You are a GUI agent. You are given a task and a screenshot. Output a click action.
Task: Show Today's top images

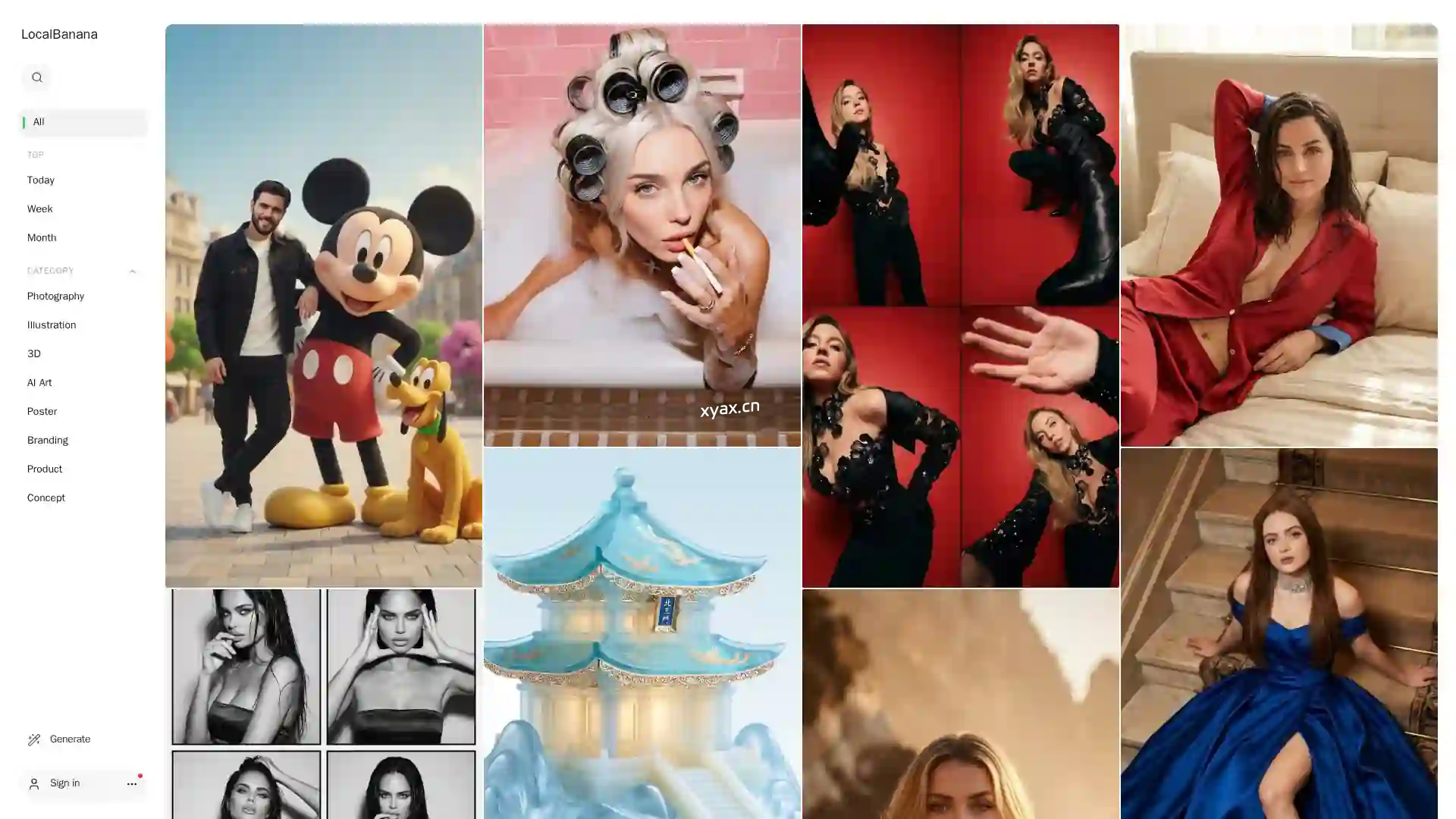coord(41,180)
